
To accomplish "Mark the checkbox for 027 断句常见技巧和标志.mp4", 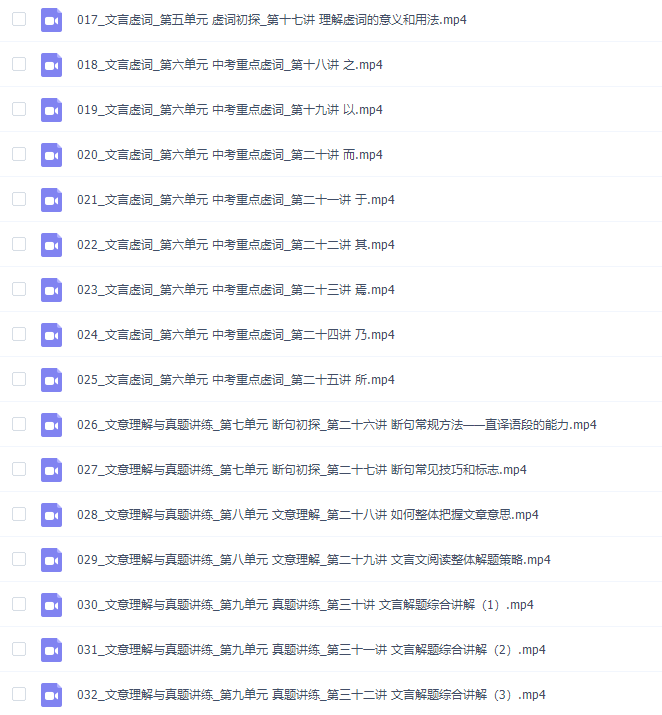I will click(x=19, y=469).
